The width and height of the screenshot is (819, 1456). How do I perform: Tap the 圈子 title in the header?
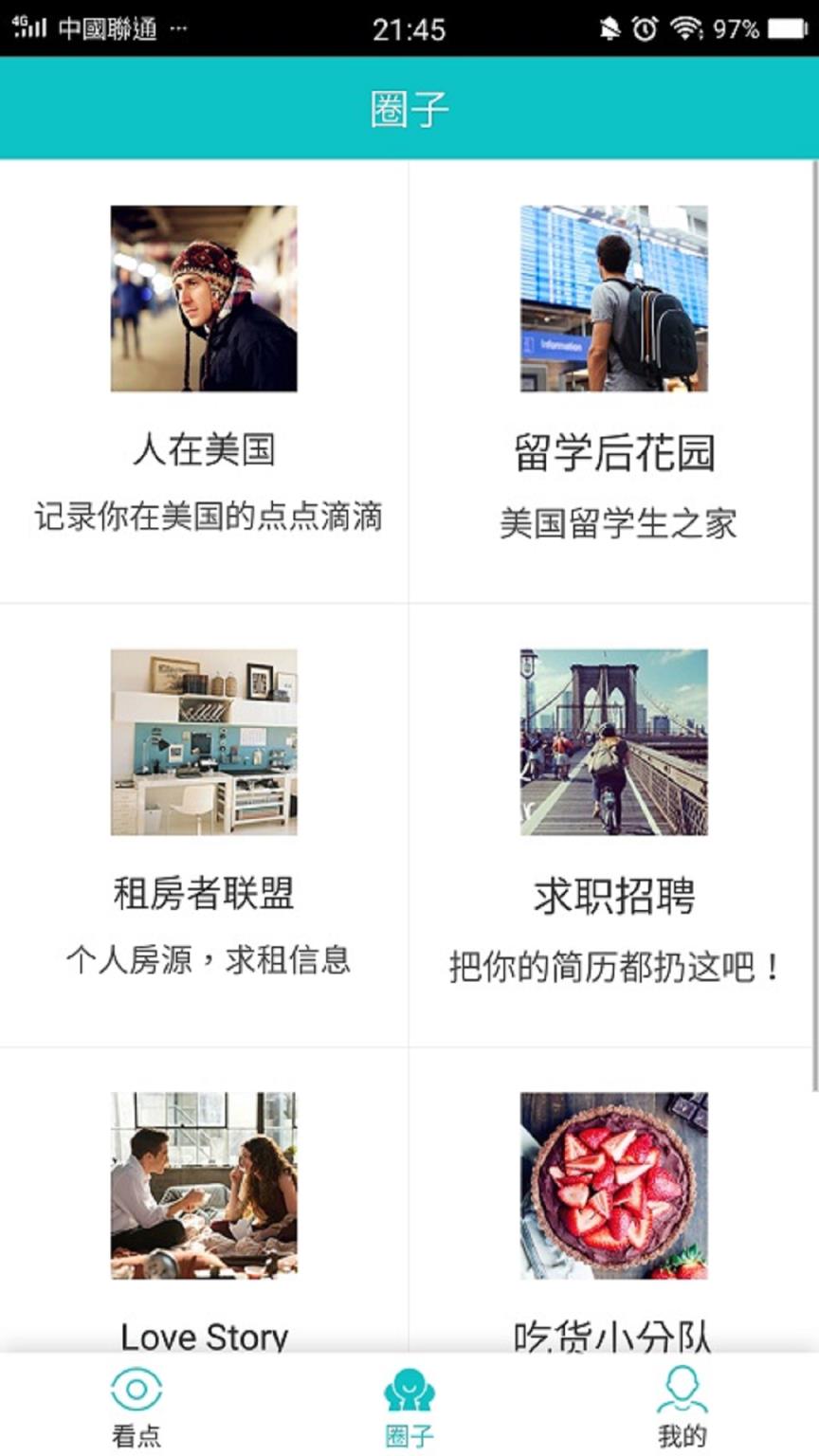click(409, 107)
